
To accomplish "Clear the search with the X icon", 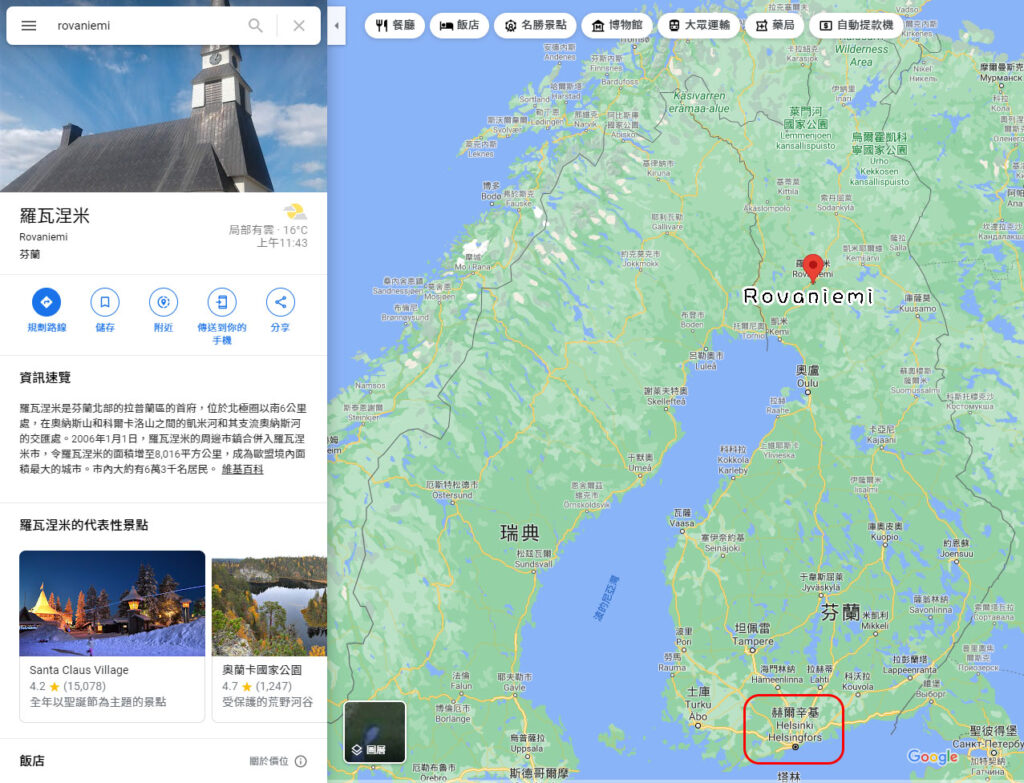I will coord(299,26).
